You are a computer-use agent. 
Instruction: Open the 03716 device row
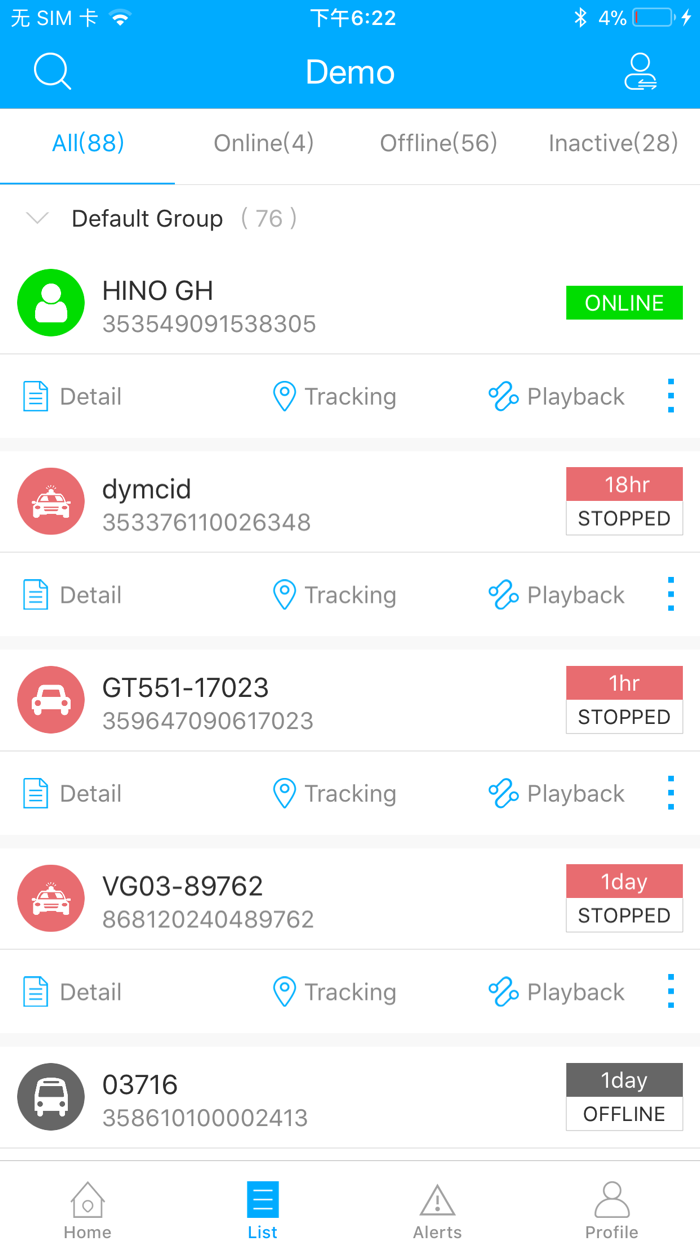coord(300,1099)
